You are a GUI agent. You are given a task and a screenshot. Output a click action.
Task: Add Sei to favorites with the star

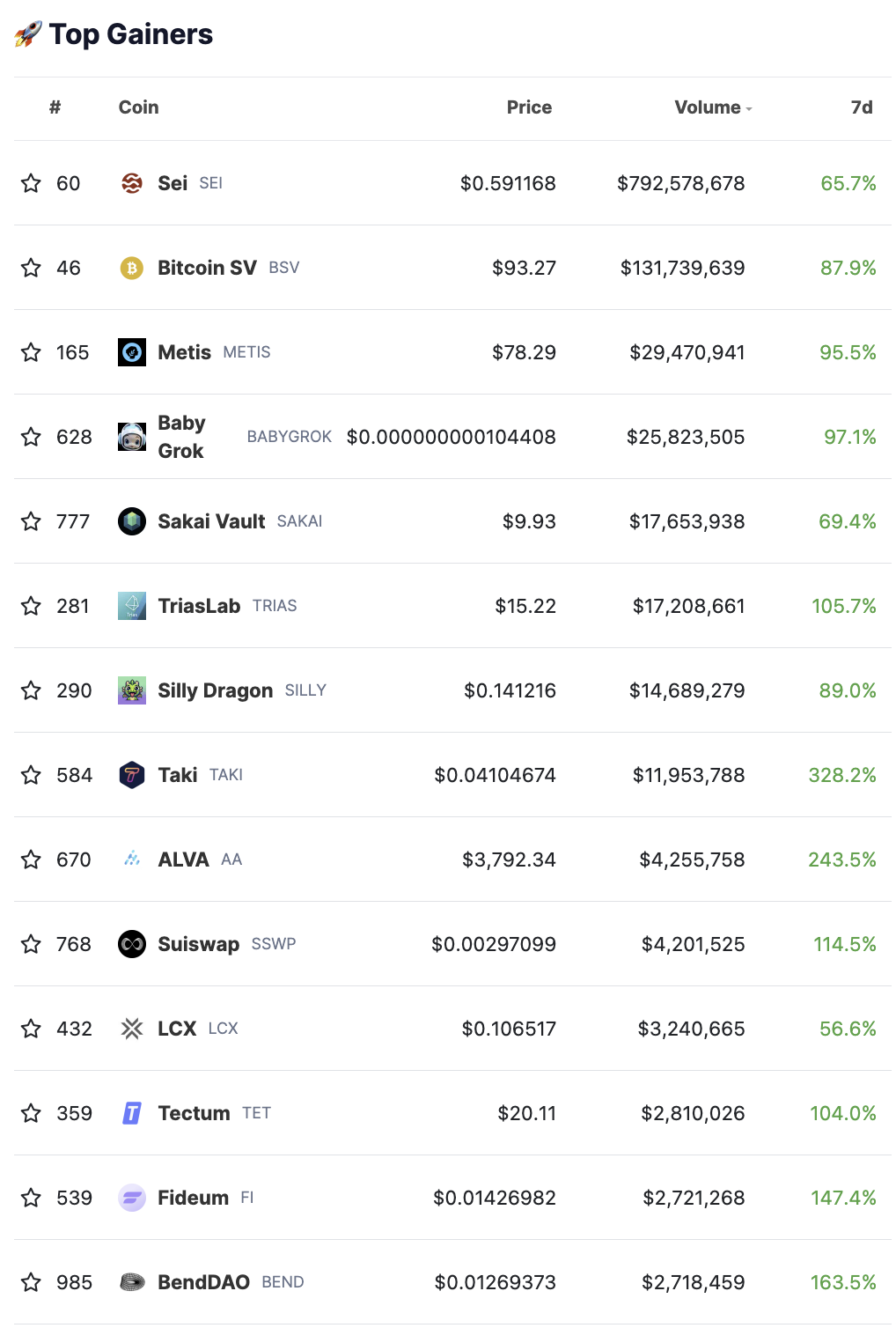click(31, 183)
